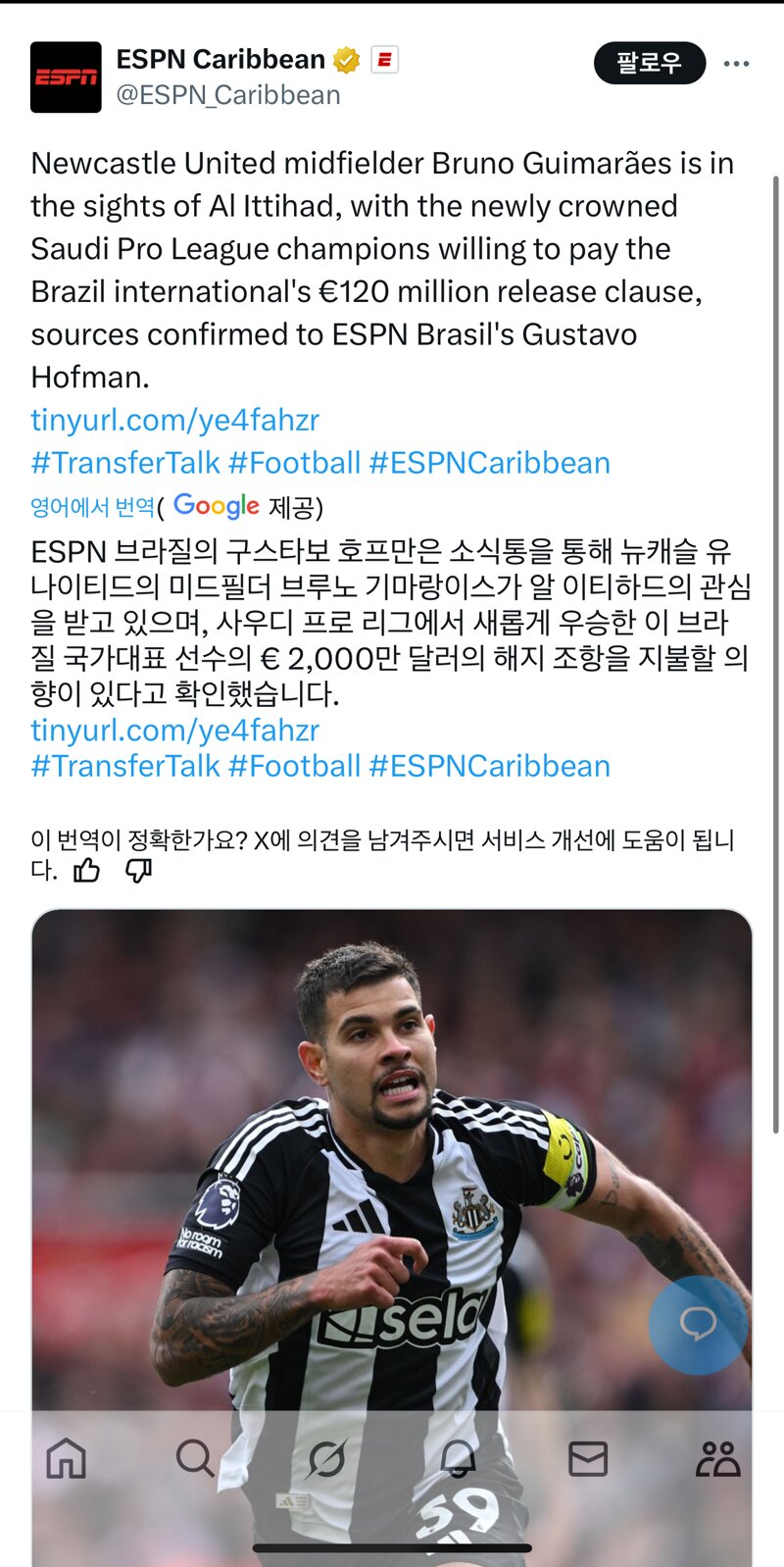This screenshot has height=1567, width=784.
Task: Open the notifications bell tab
Action: click(457, 1459)
